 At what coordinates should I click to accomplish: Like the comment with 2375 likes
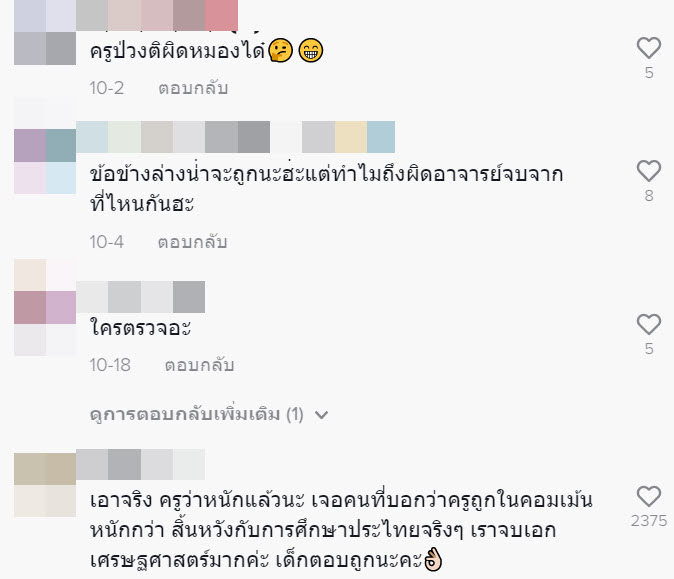[x=649, y=496]
